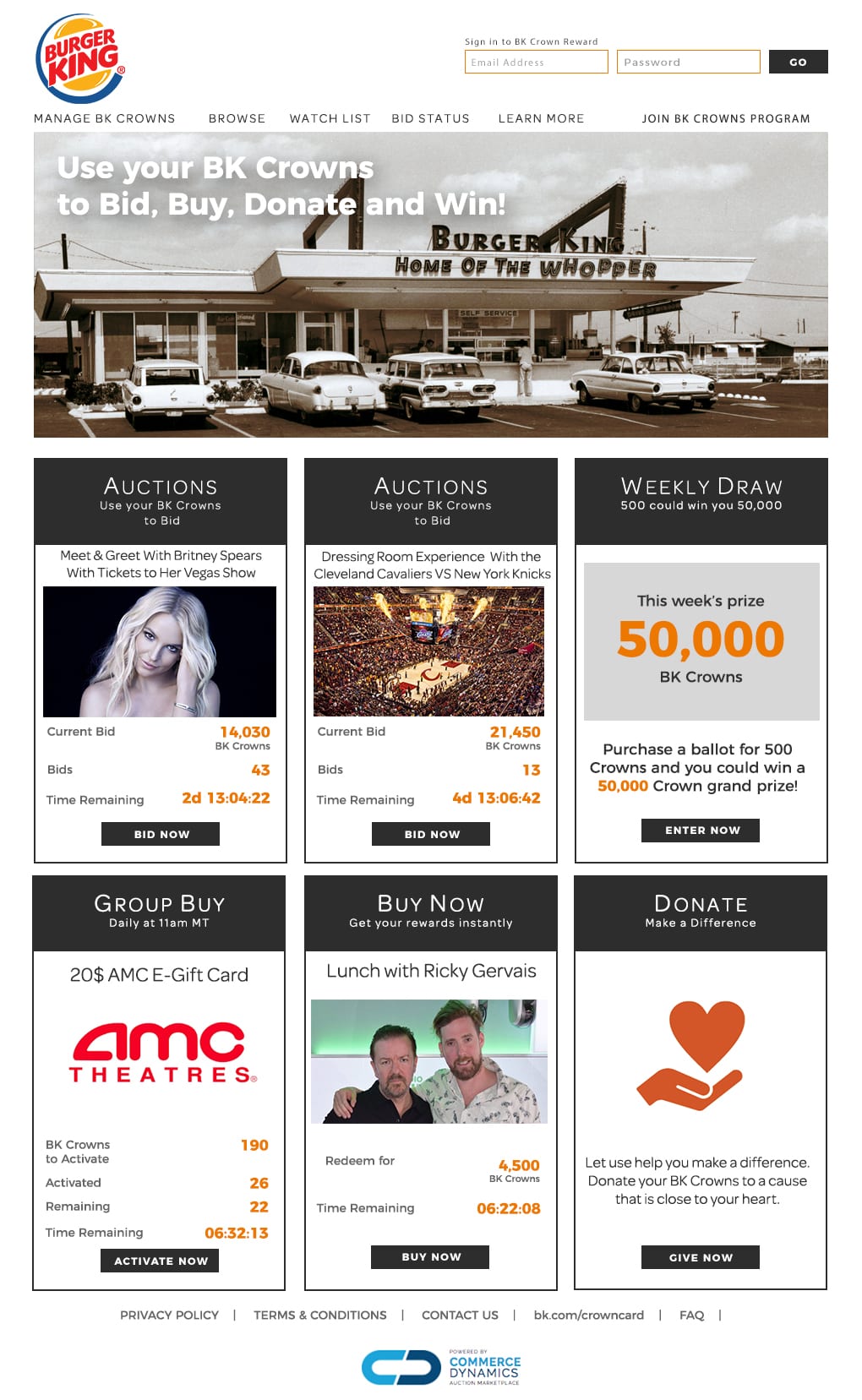This screenshot has width=862, height=1400.
Task: Tap the Email Address field
Action: click(x=536, y=62)
